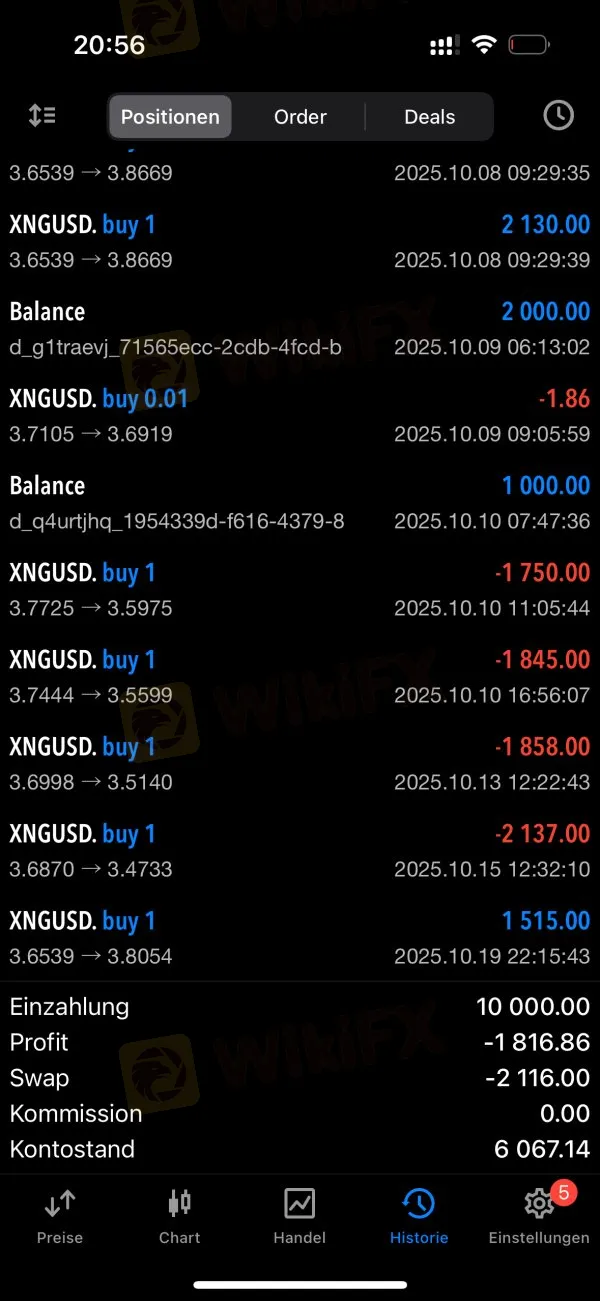Open the Chart tab

pos(180,1215)
